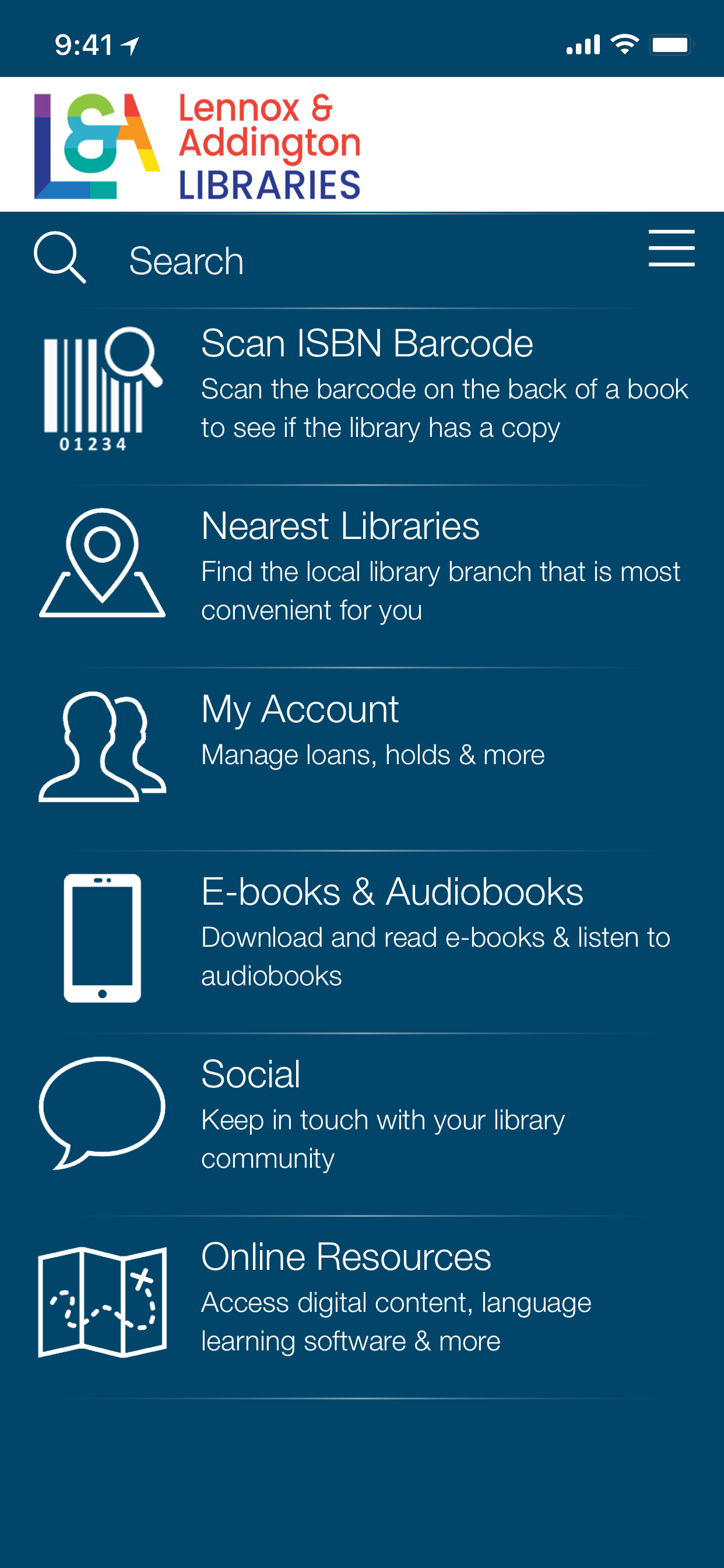
Task: Tap the magnifying glass search icon
Action: click(x=59, y=257)
